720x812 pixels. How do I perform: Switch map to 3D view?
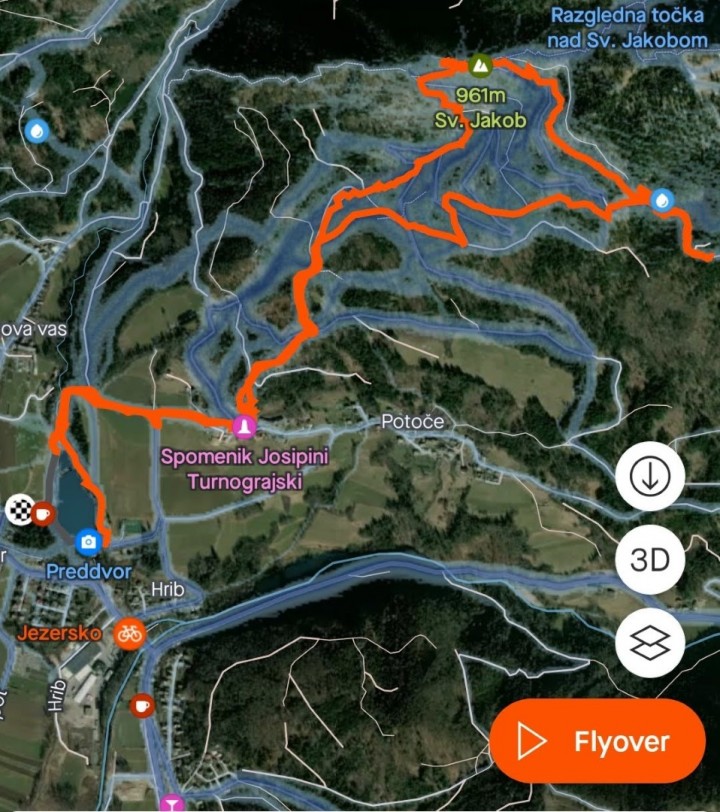tap(650, 559)
